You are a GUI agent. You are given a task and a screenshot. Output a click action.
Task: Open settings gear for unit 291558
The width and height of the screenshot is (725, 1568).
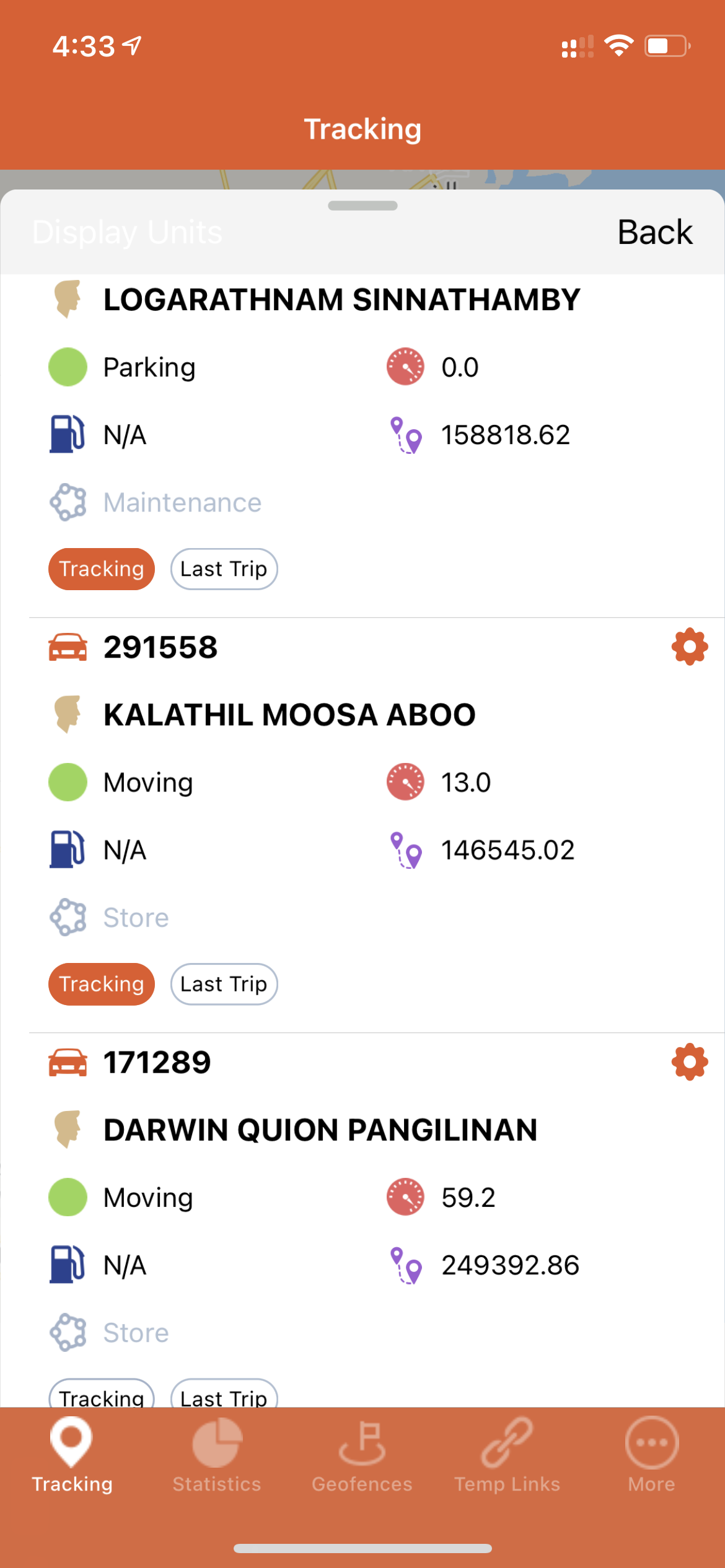tap(690, 647)
